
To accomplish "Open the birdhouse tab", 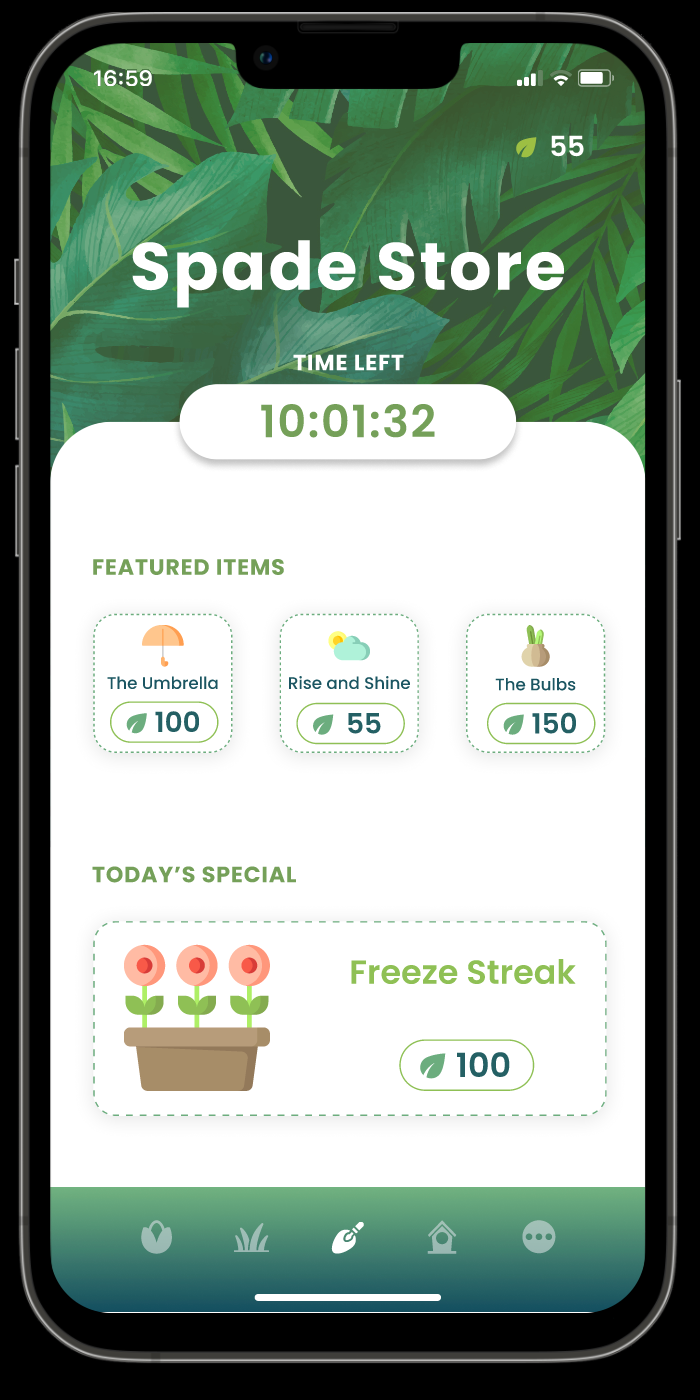I will pyautogui.click(x=442, y=1238).
